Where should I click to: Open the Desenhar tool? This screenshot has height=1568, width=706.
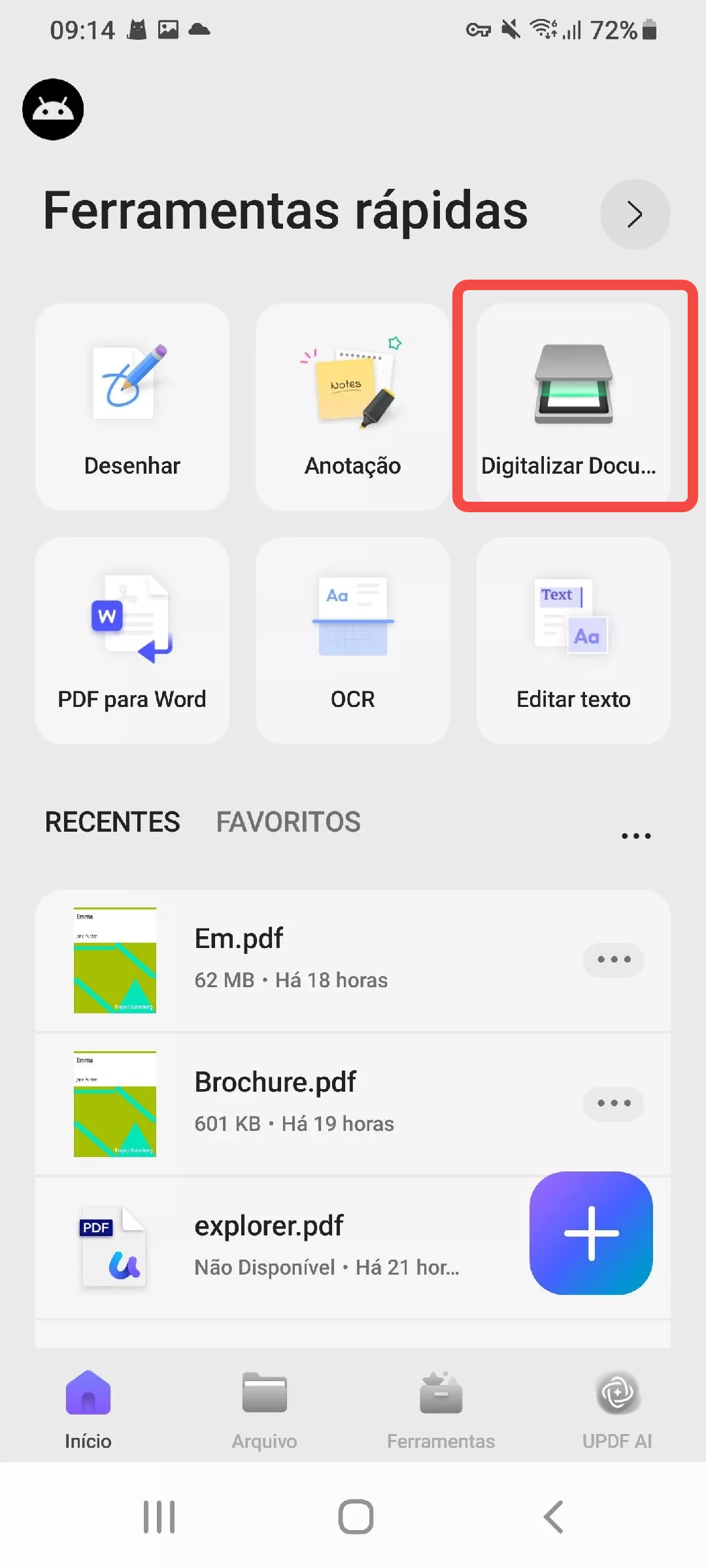[x=132, y=406]
